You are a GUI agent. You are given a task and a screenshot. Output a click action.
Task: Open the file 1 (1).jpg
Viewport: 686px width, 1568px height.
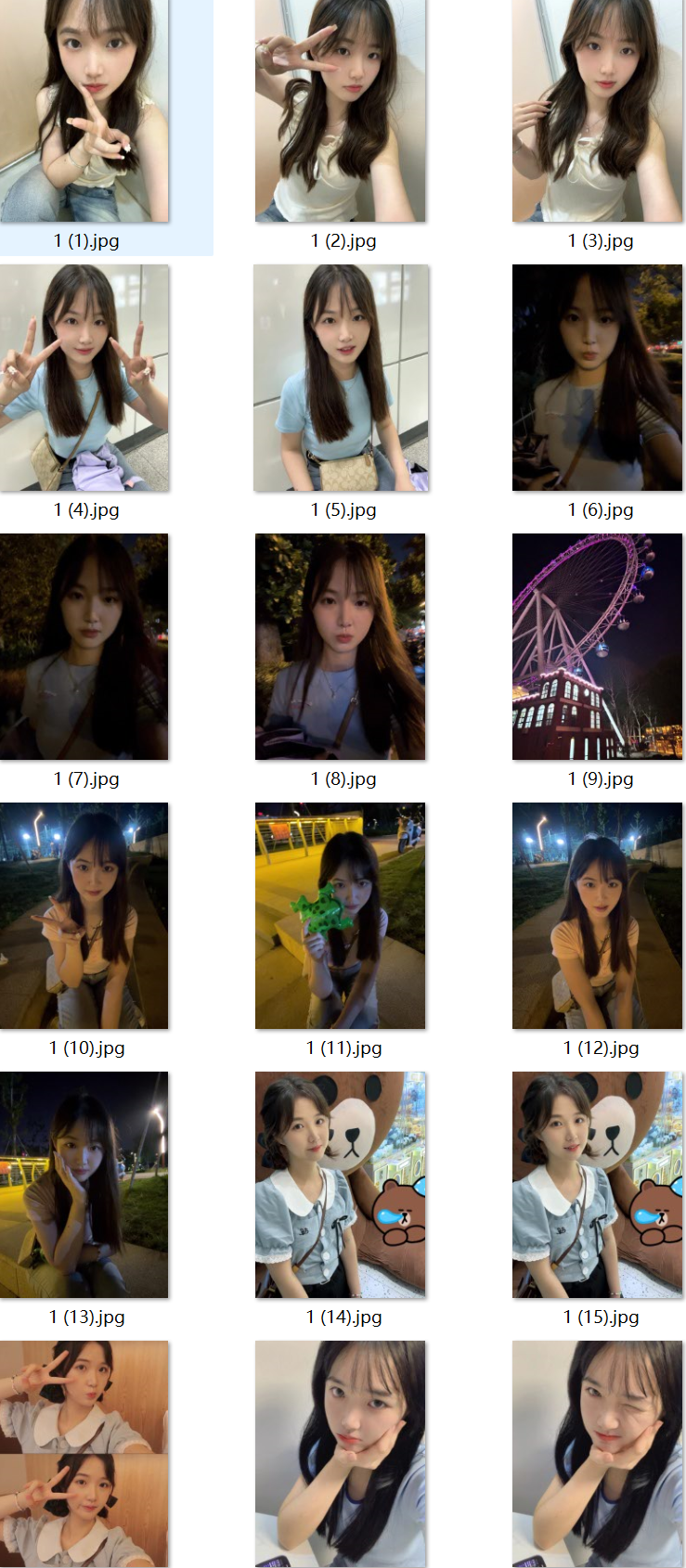[84, 111]
